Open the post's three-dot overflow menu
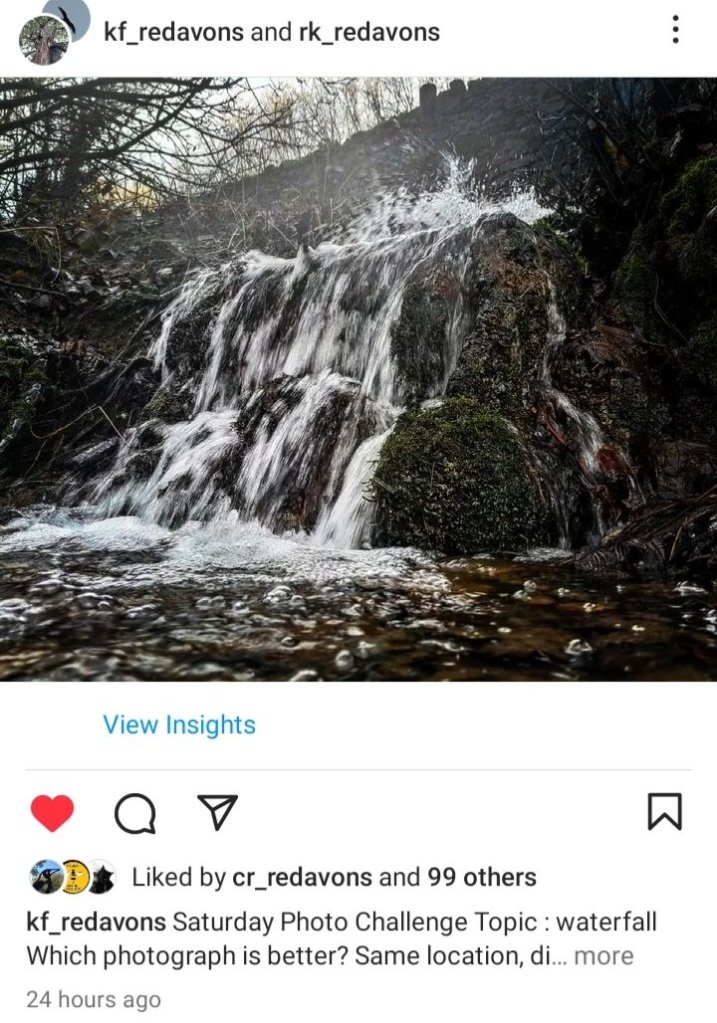 676,30
